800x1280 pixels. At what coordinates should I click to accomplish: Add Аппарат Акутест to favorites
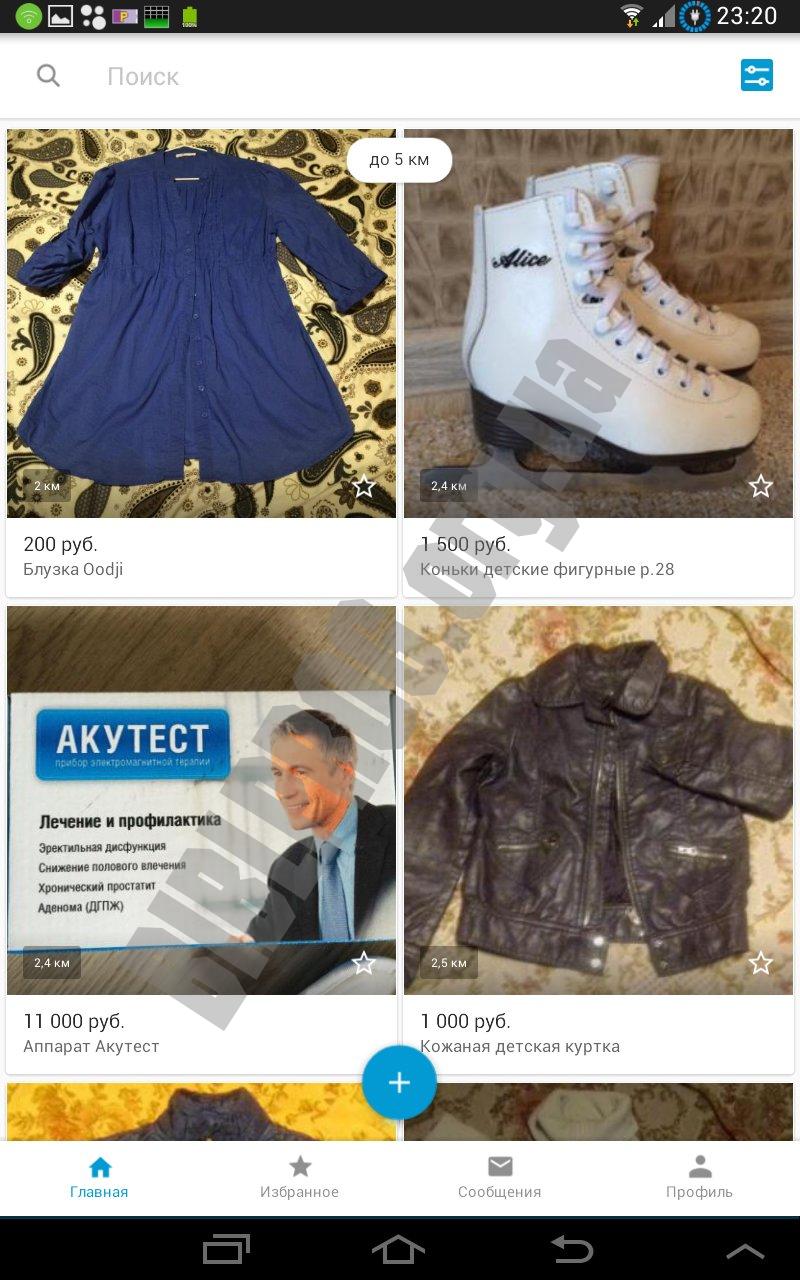pyautogui.click(x=364, y=963)
